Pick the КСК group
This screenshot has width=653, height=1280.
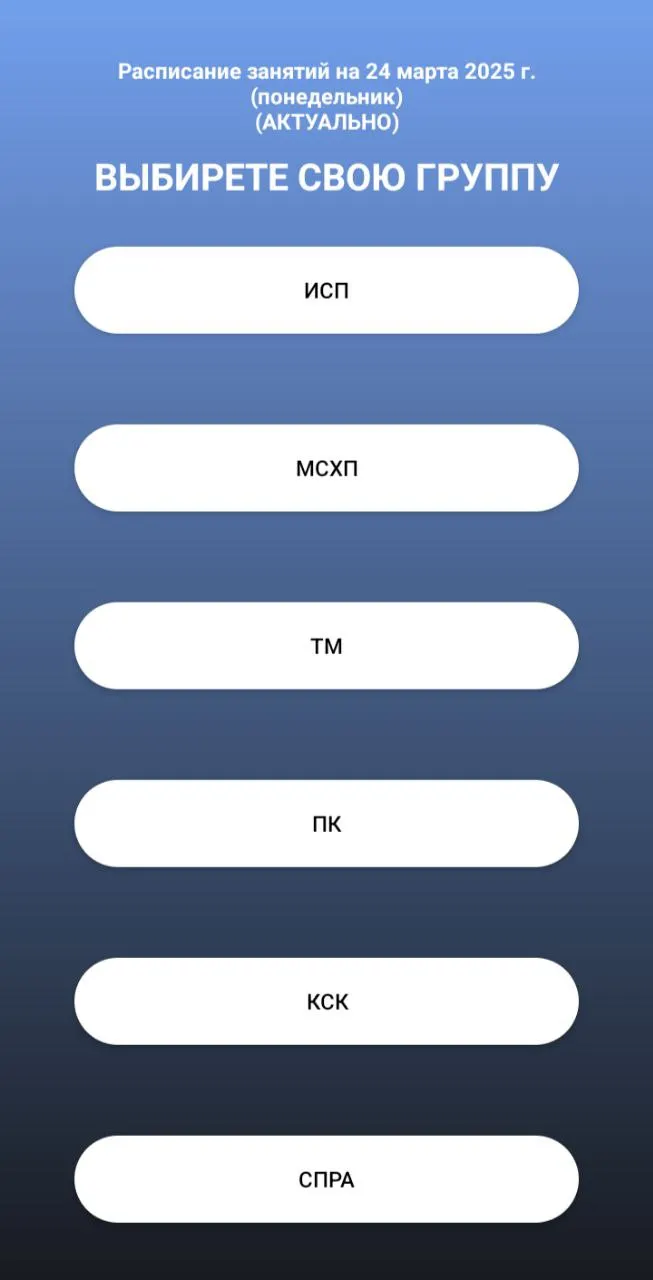click(326, 1001)
